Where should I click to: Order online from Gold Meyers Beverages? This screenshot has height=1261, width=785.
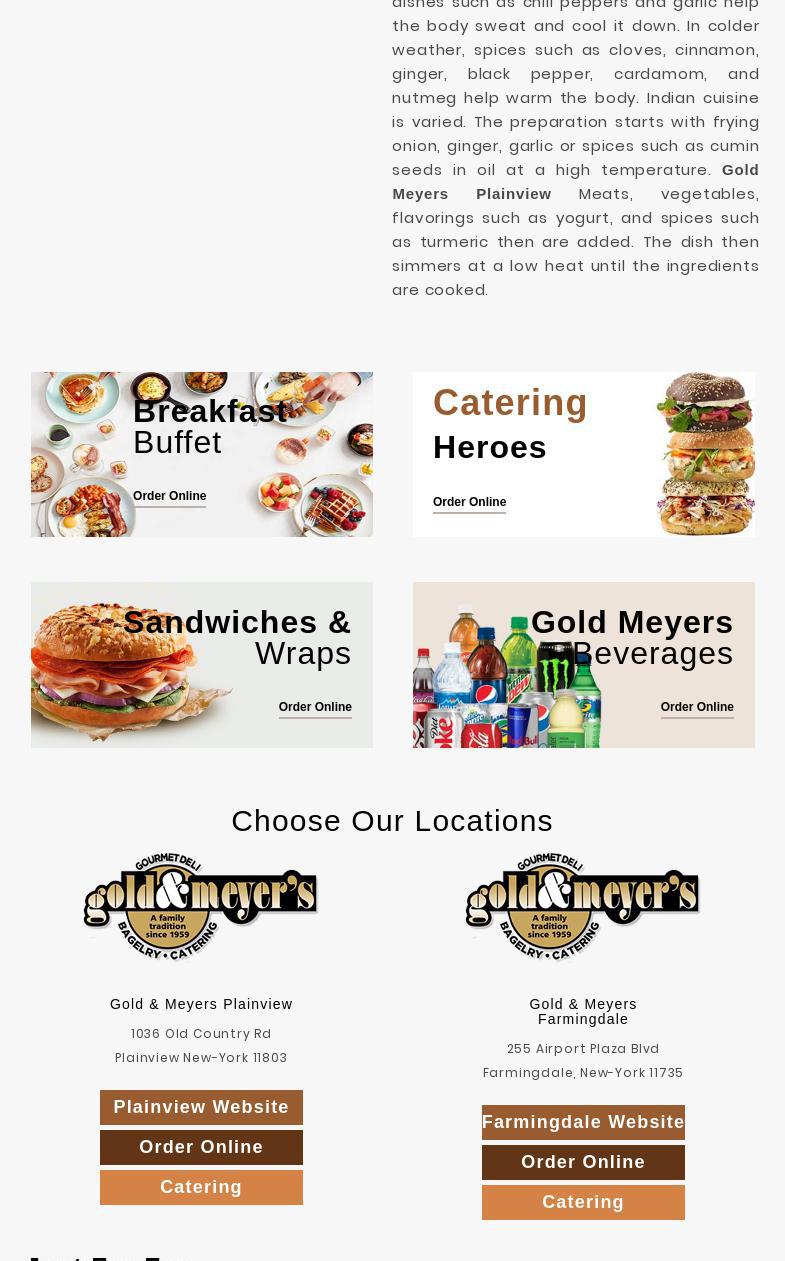[x=696, y=707]
